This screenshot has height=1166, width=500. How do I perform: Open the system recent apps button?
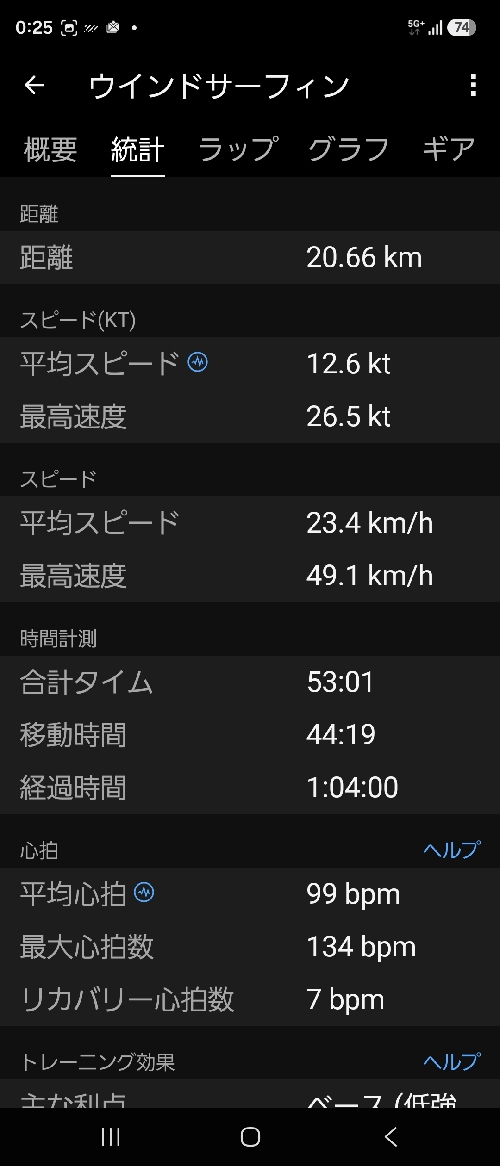[x=110, y=1136]
